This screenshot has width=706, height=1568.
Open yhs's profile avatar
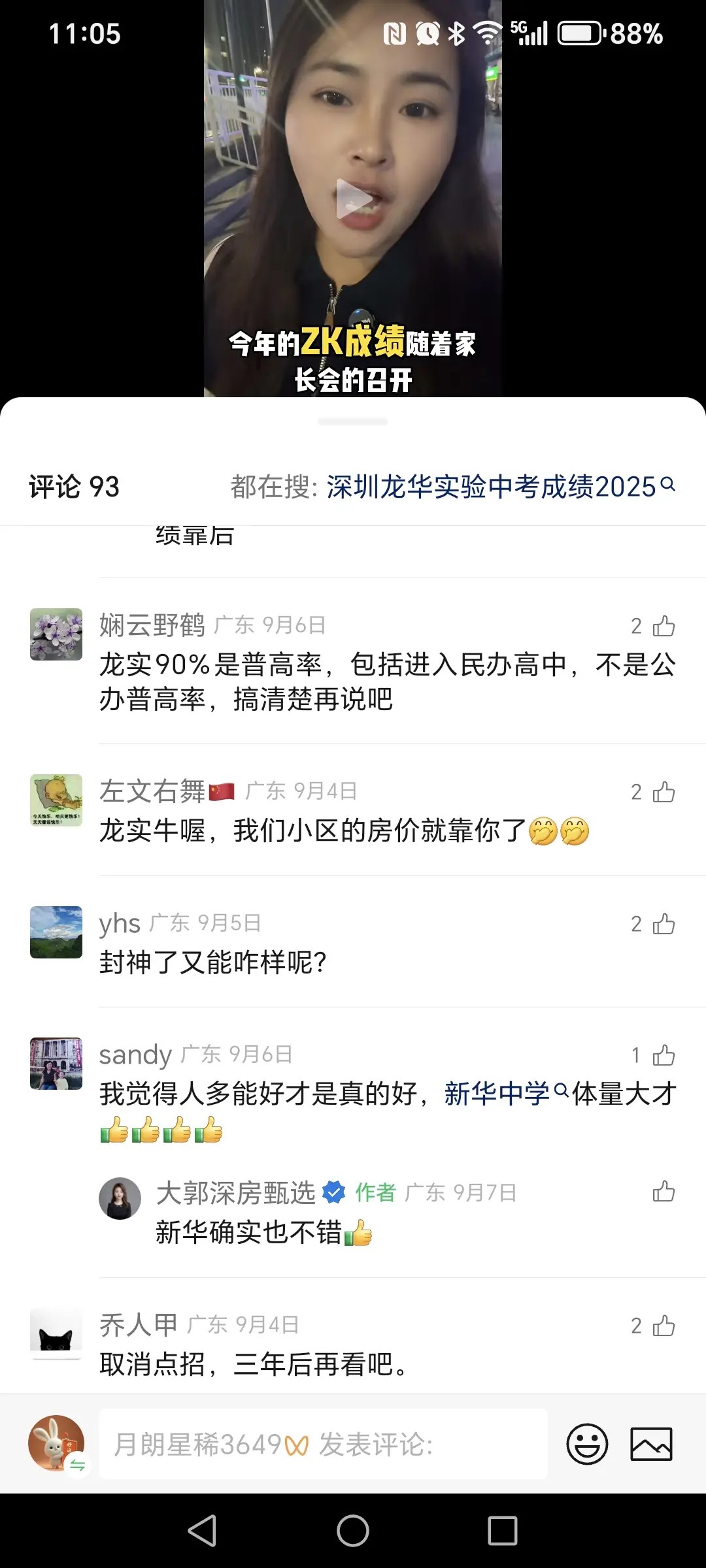56,932
